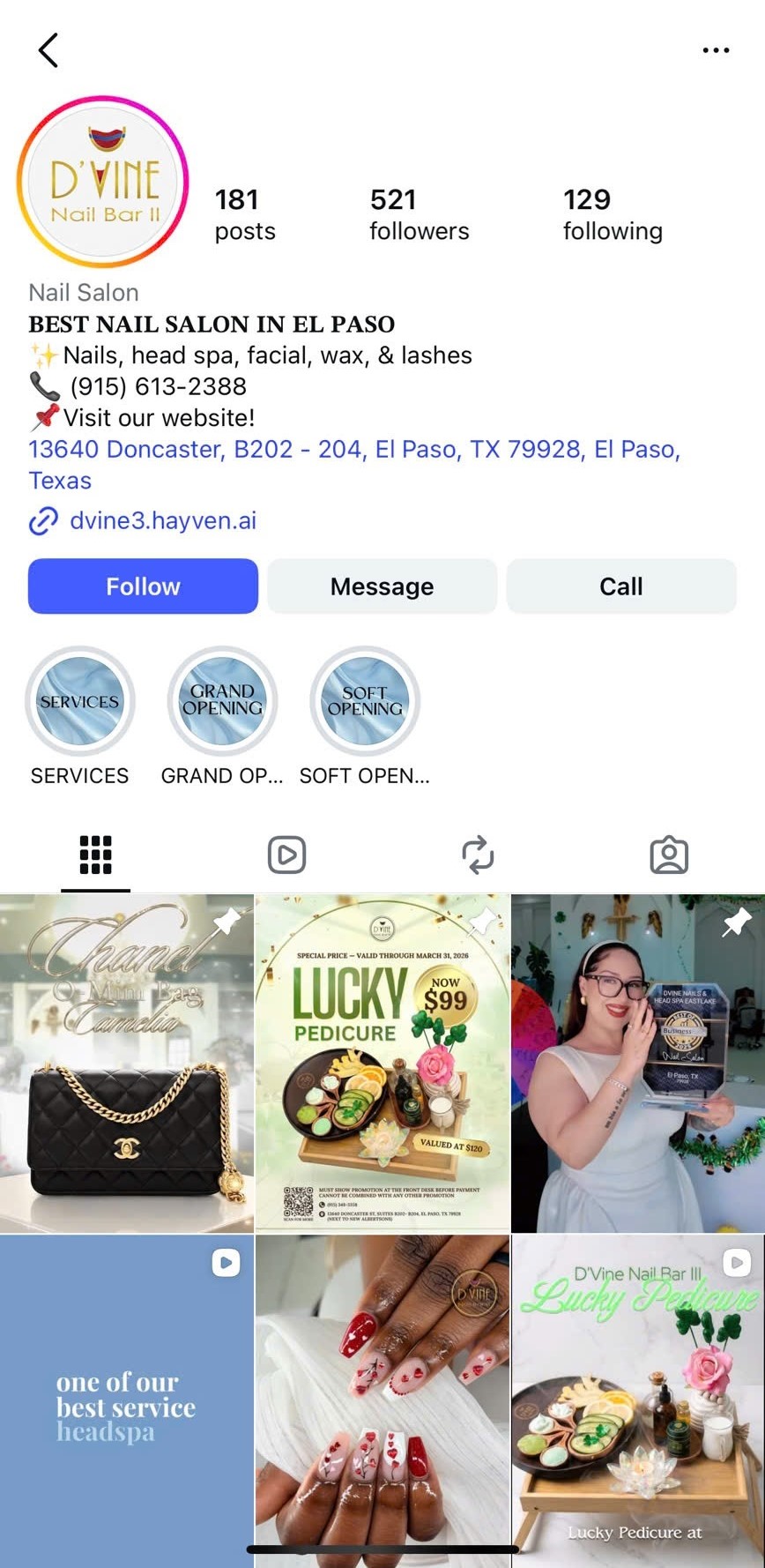Tap the play icon on the Lucky Pedicure reel
Viewport: 765px width, 1568px height.
738,1263
